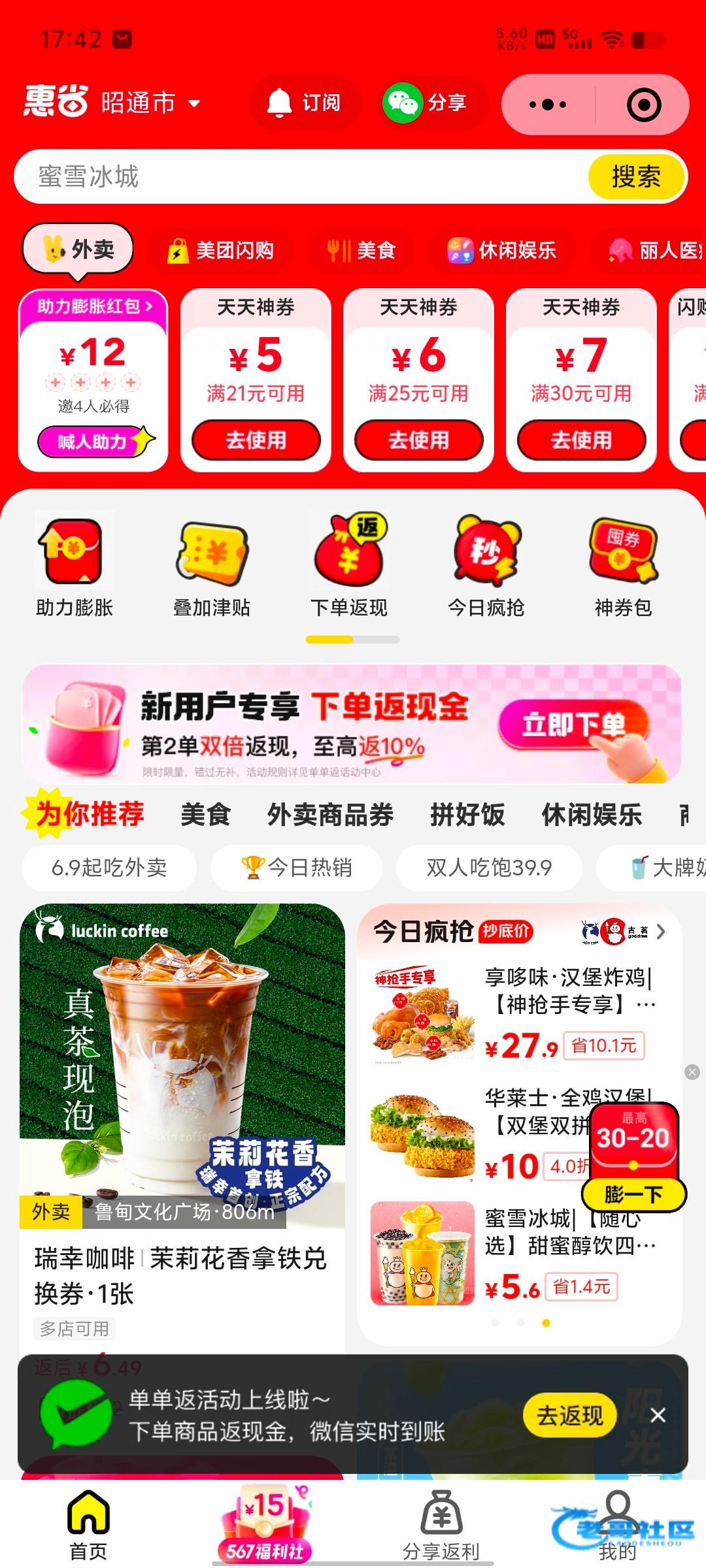Open the 下单返现 shortcut
This screenshot has width=706, height=1568.
pyautogui.click(x=349, y=565)
